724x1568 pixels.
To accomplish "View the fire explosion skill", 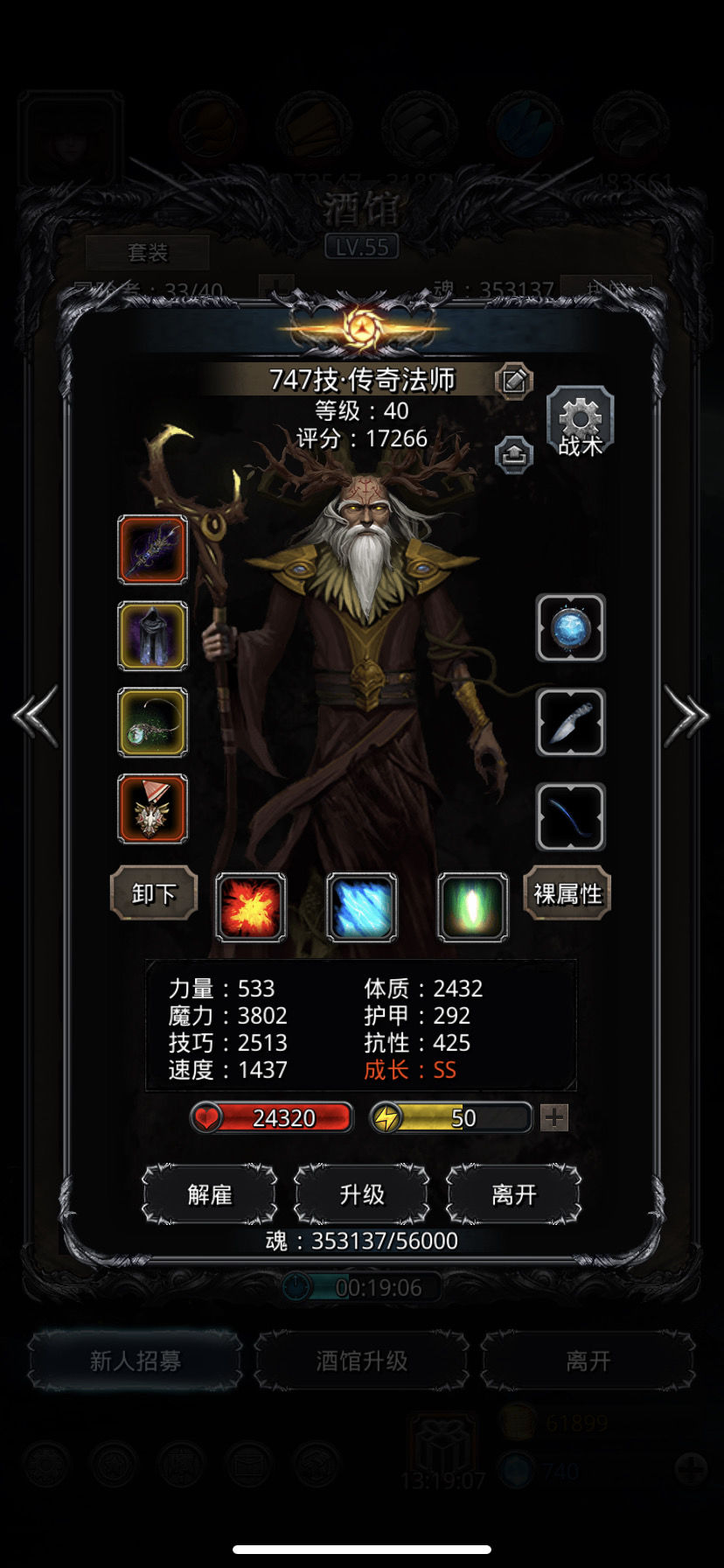I will click(x=251, y=907).
